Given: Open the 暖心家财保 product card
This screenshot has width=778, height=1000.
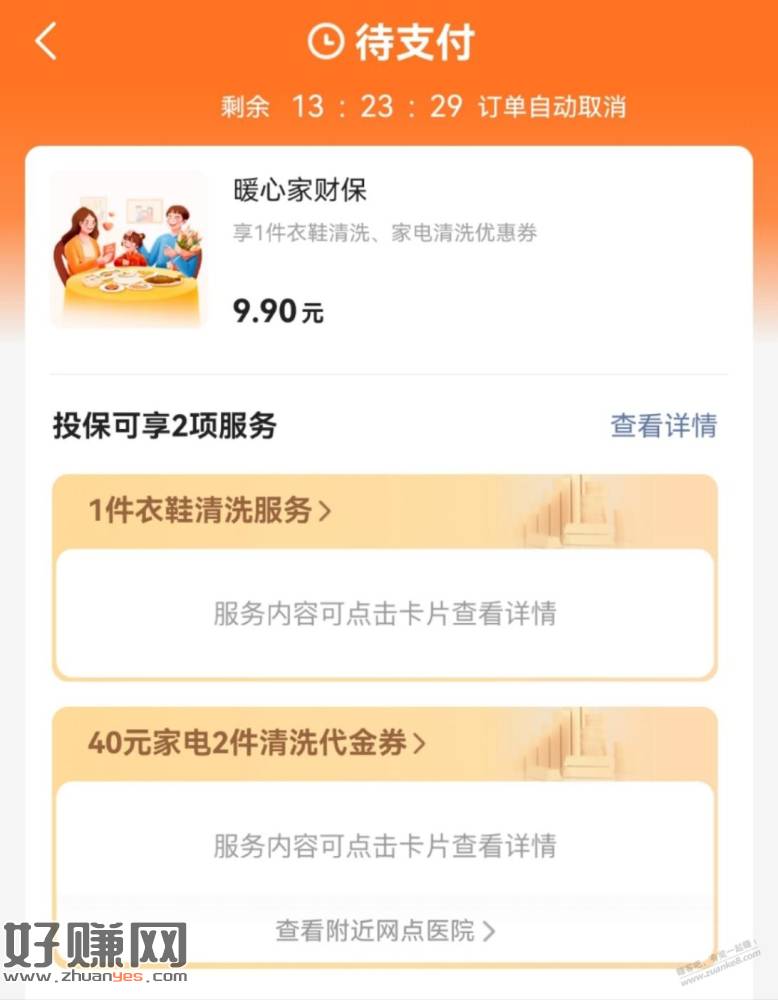Looking at the screenshot, I should tap(388, 250).
